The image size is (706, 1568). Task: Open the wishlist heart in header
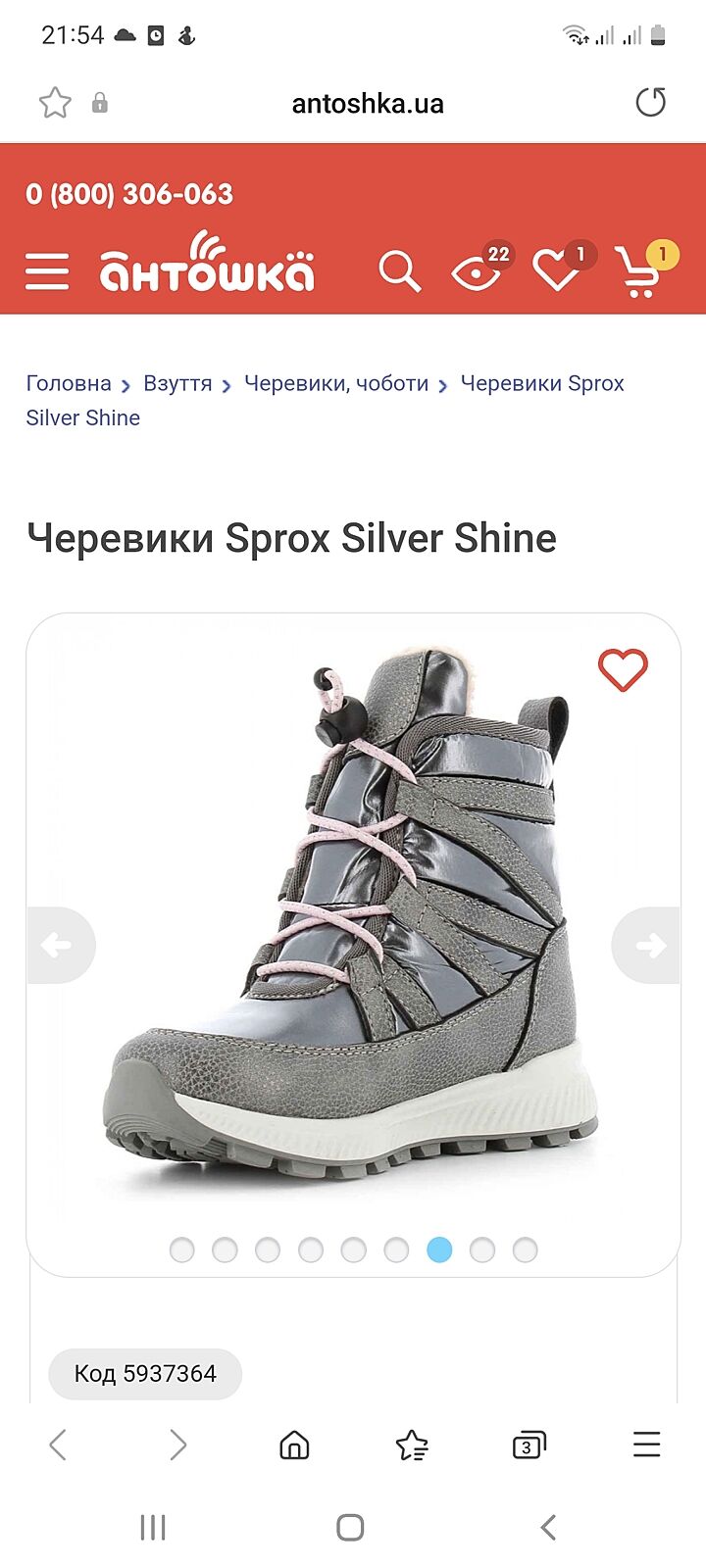(x=557, y=270)
